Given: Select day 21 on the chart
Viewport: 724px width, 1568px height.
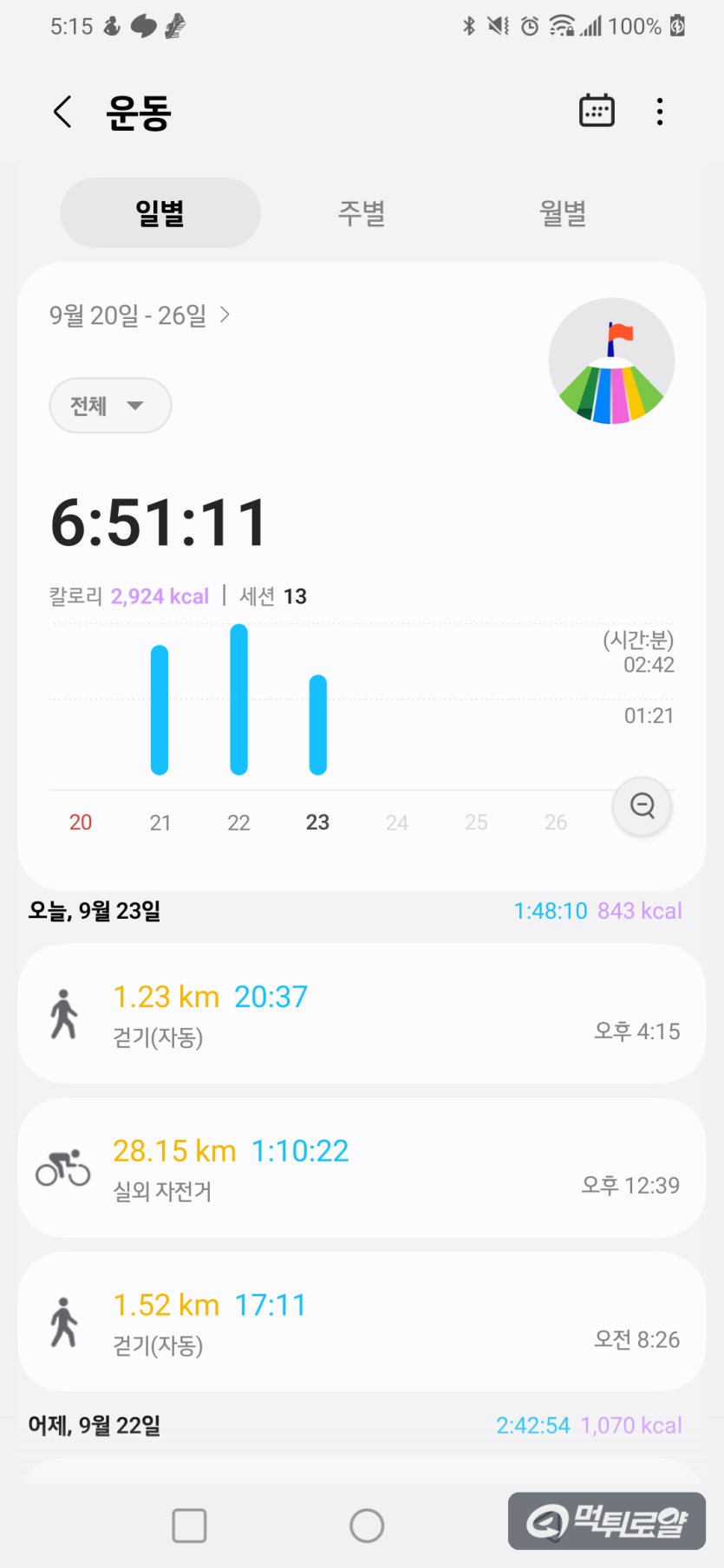Looking at the screenshot, I should coord(160,822).
